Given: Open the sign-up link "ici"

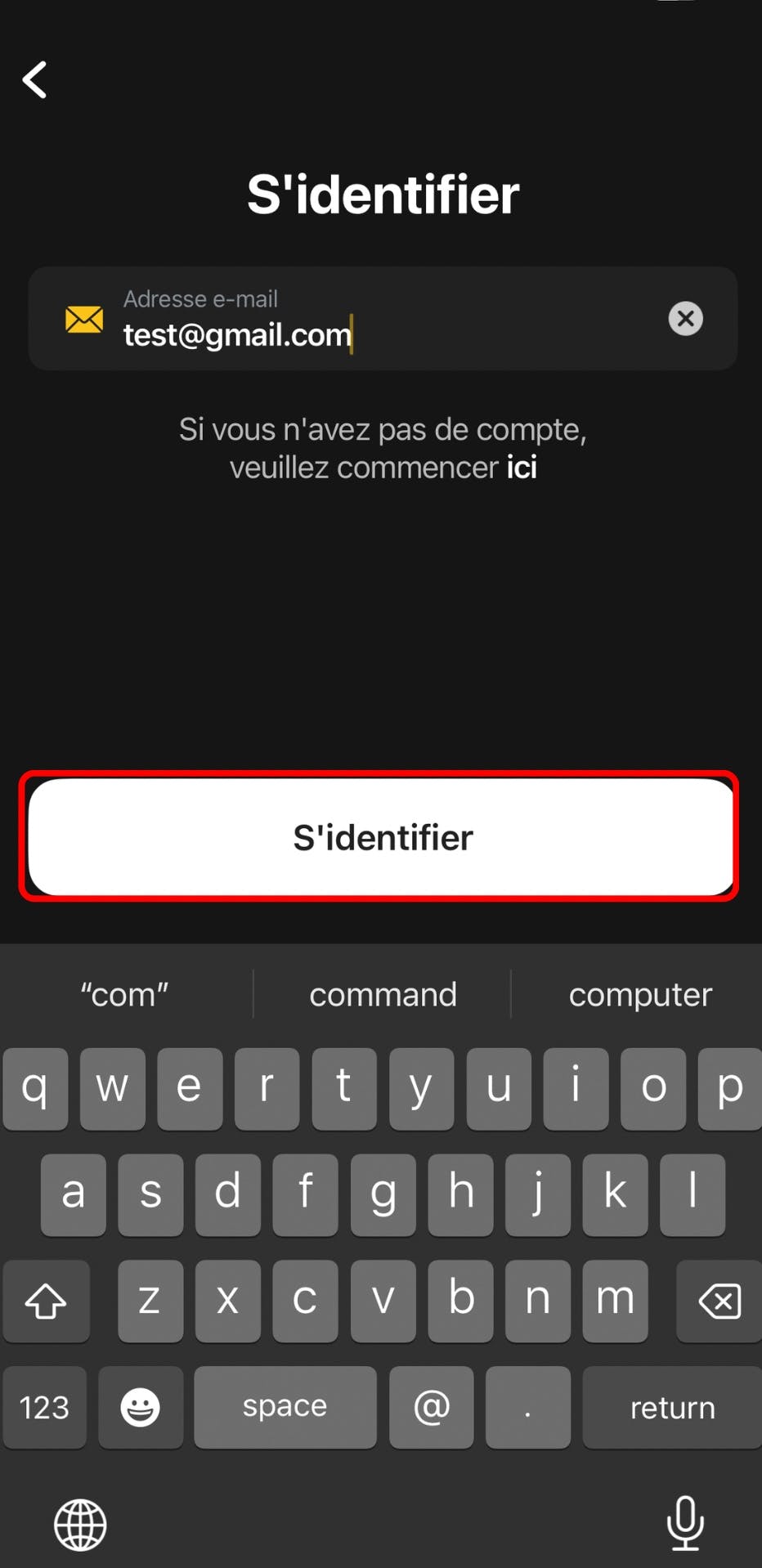Looking at the screenshot, I should pos(522,468).
